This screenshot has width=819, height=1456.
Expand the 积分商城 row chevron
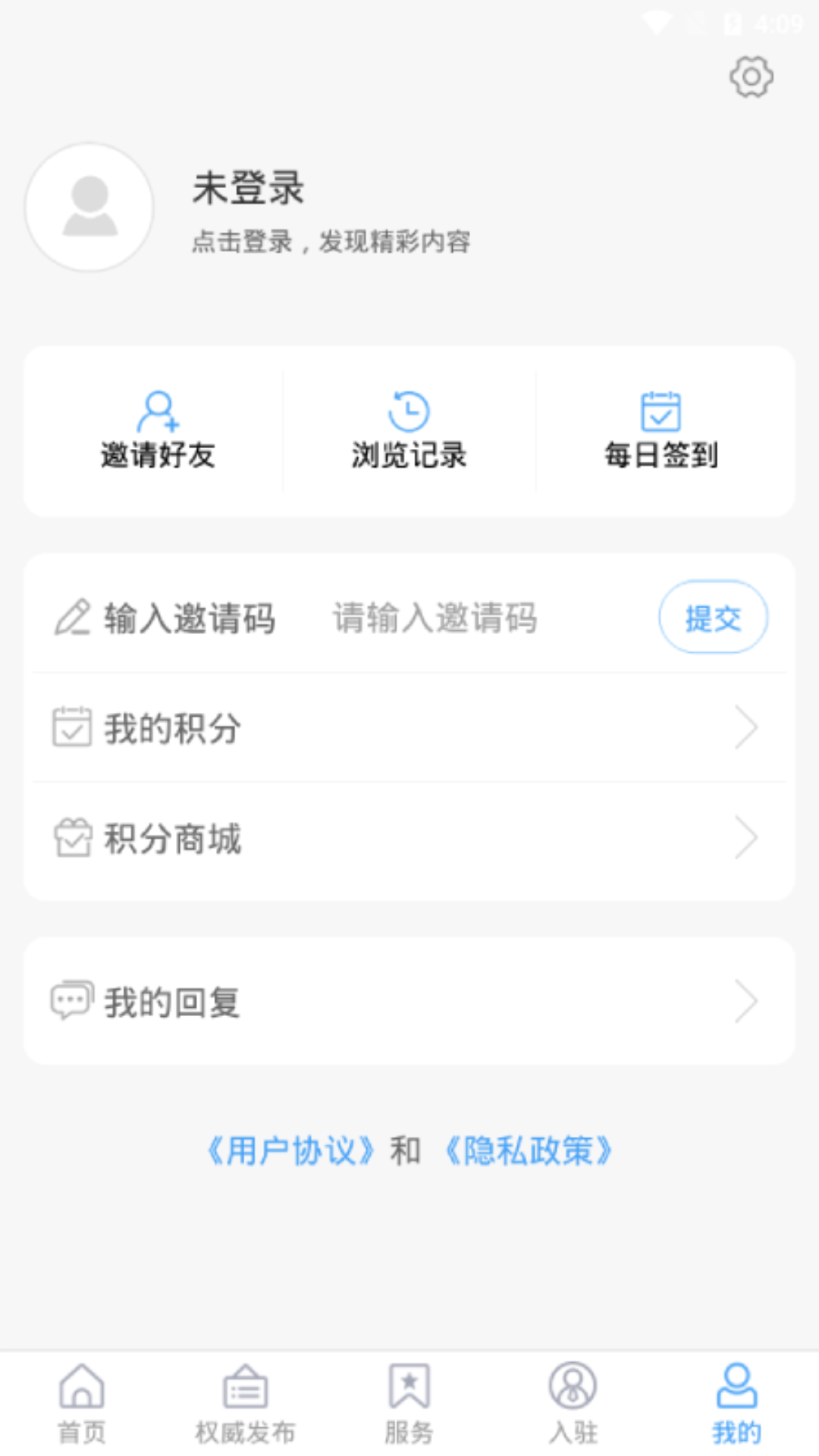746,836
